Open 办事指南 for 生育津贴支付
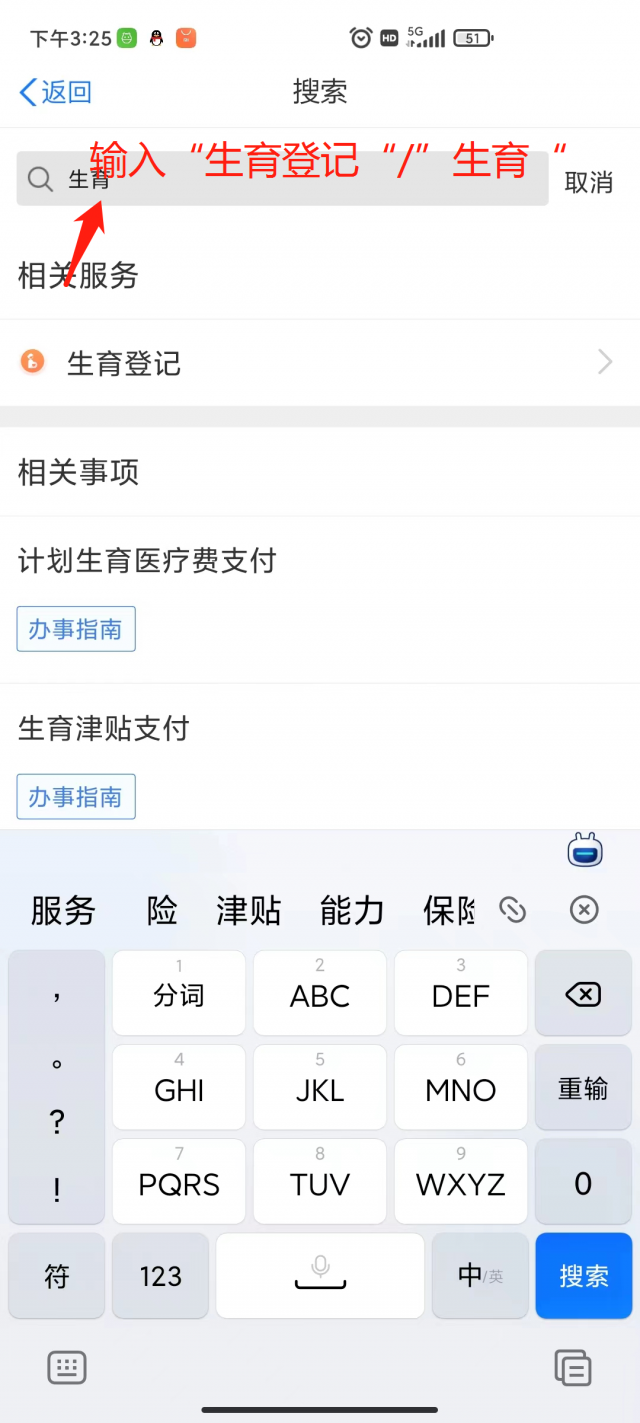Image resolution: width=640 pixels, height=1423 pixels. point(76,797)
